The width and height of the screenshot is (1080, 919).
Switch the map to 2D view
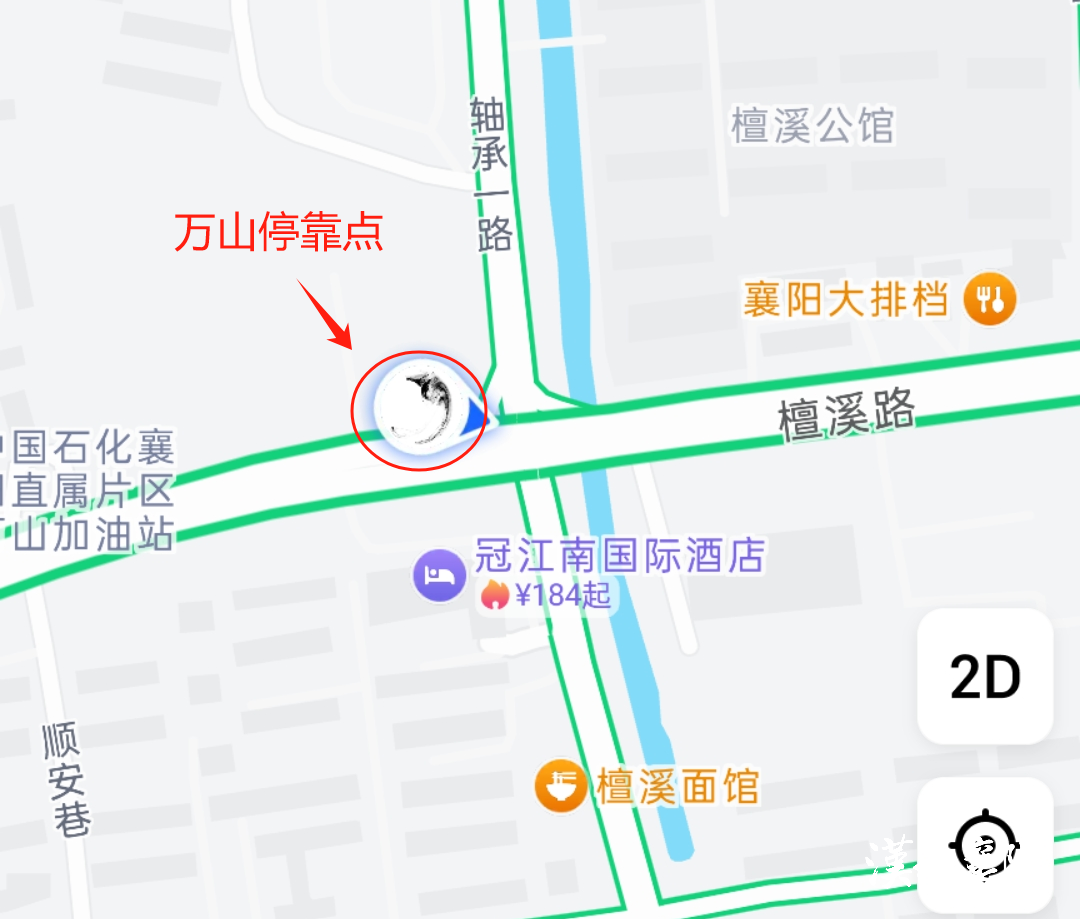pyautogui.click(x=985, y=677)
